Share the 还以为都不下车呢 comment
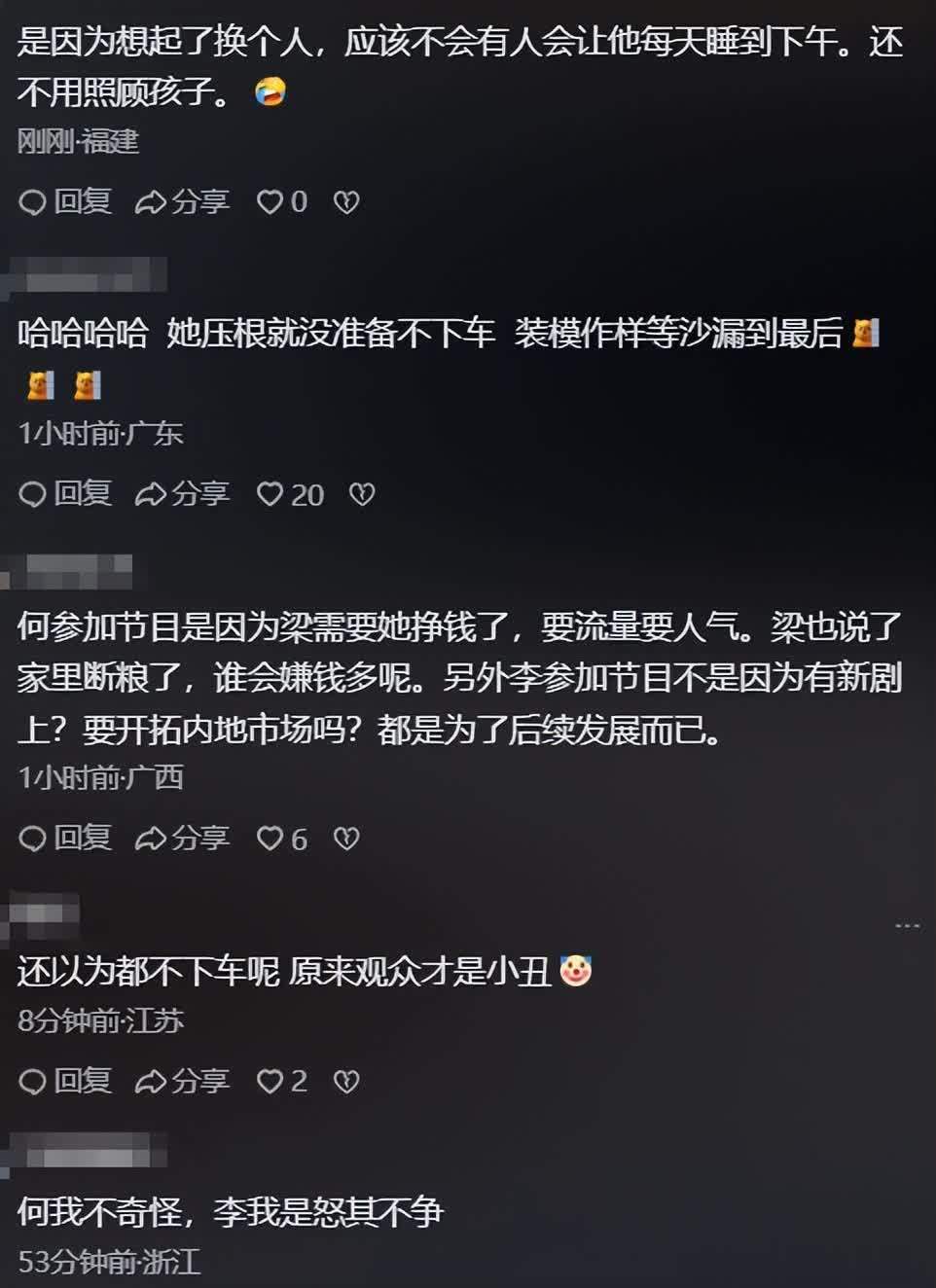 (182, 1081)
